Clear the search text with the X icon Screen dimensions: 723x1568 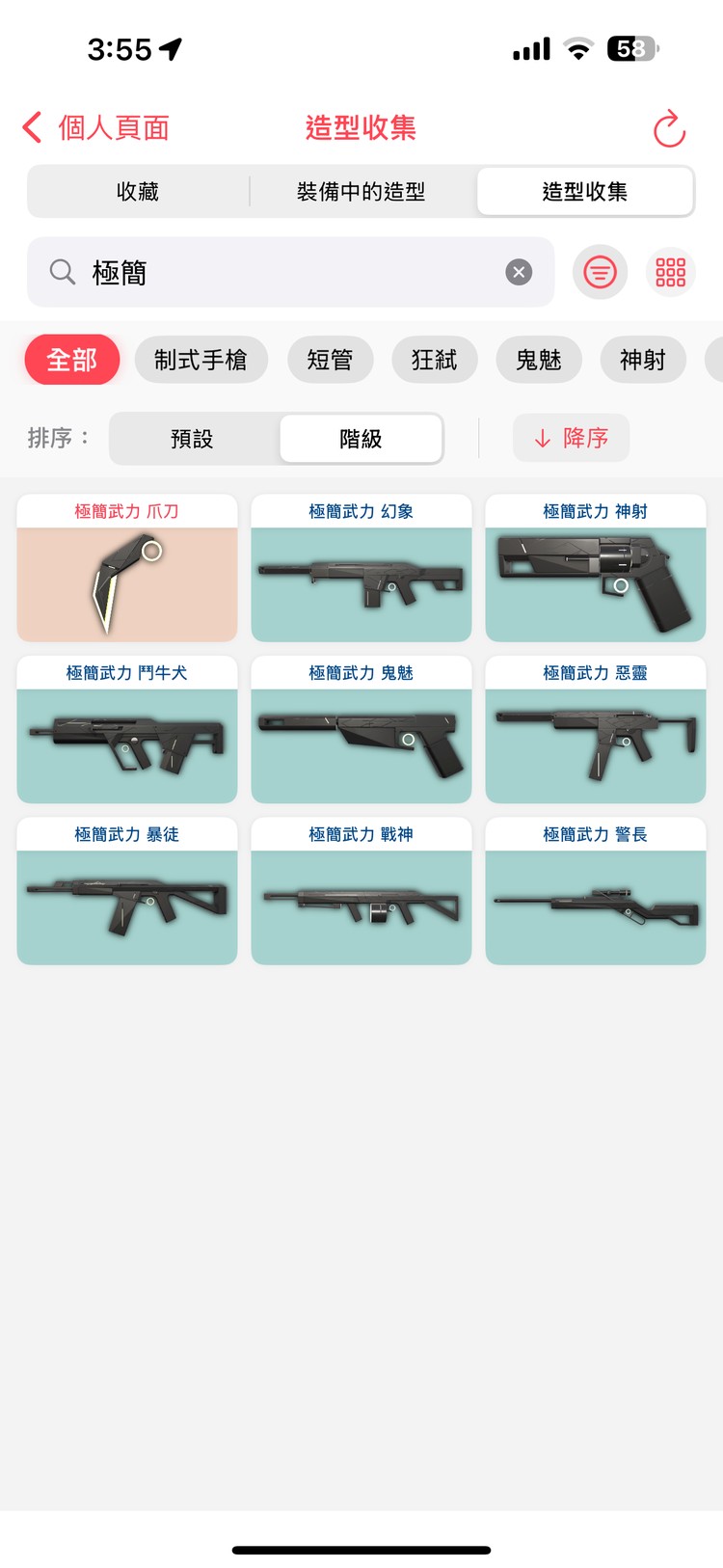[x=519, y=271]
